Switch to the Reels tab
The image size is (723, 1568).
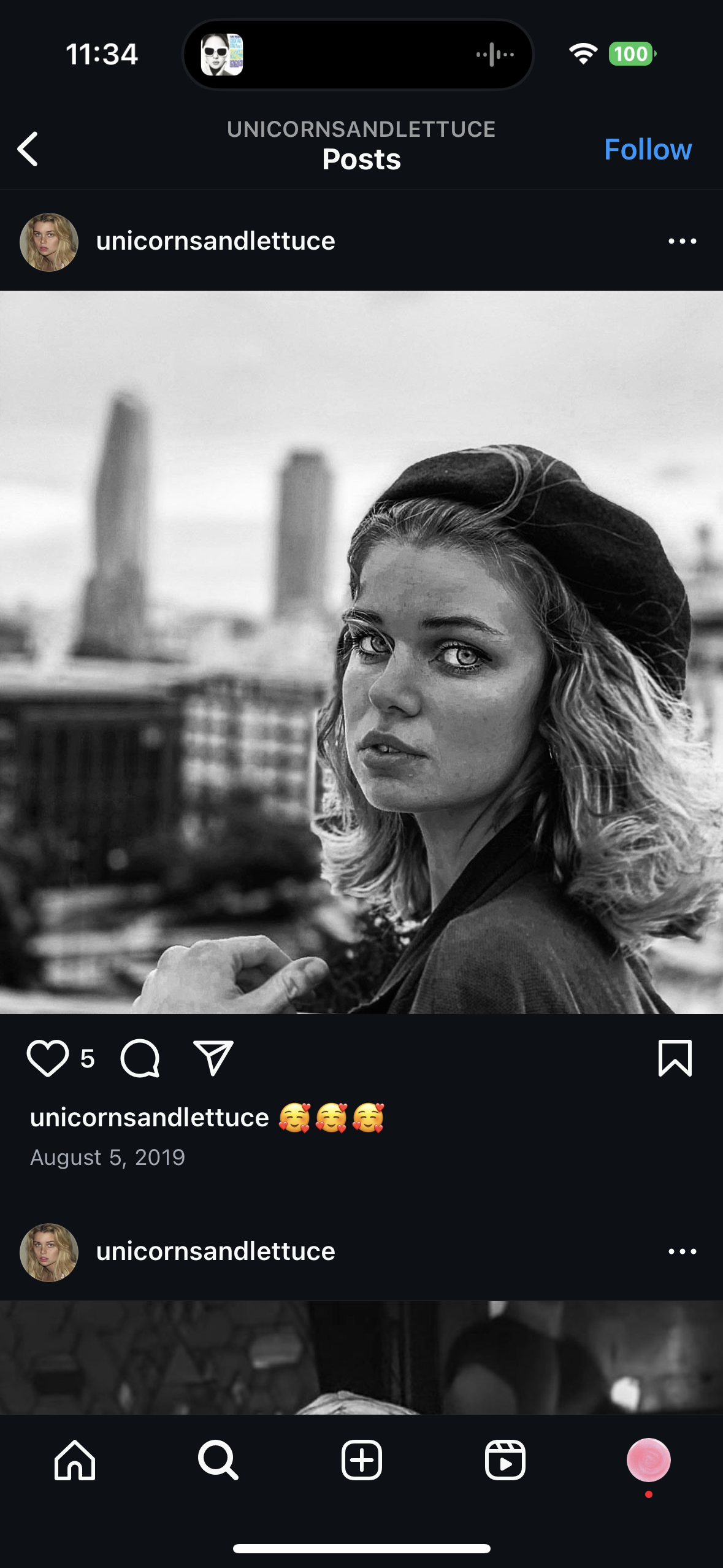point(505,1460)
